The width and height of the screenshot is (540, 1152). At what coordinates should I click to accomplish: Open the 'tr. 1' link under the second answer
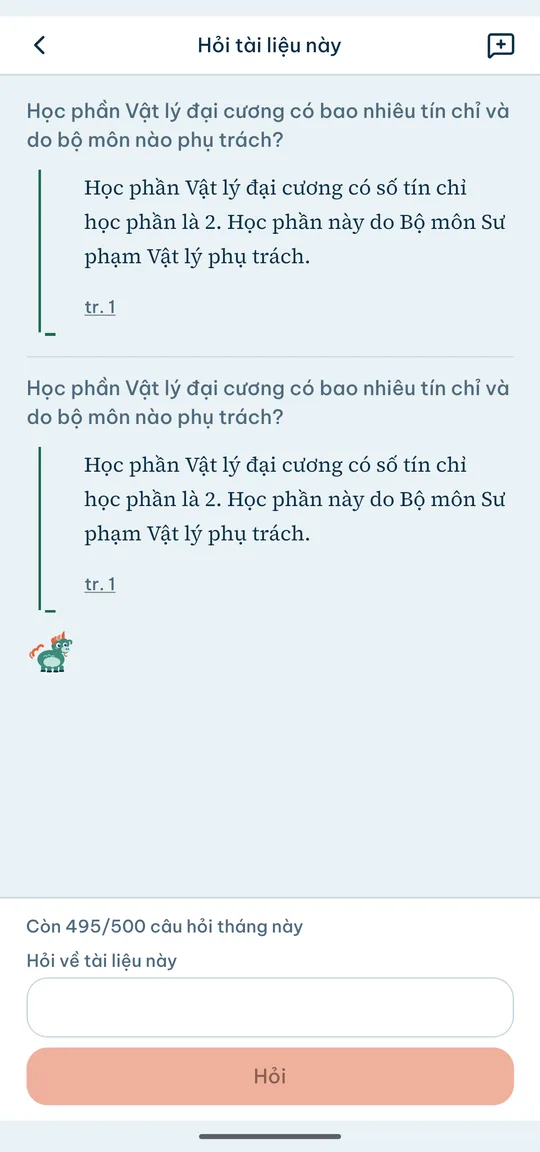click(100, 585)
